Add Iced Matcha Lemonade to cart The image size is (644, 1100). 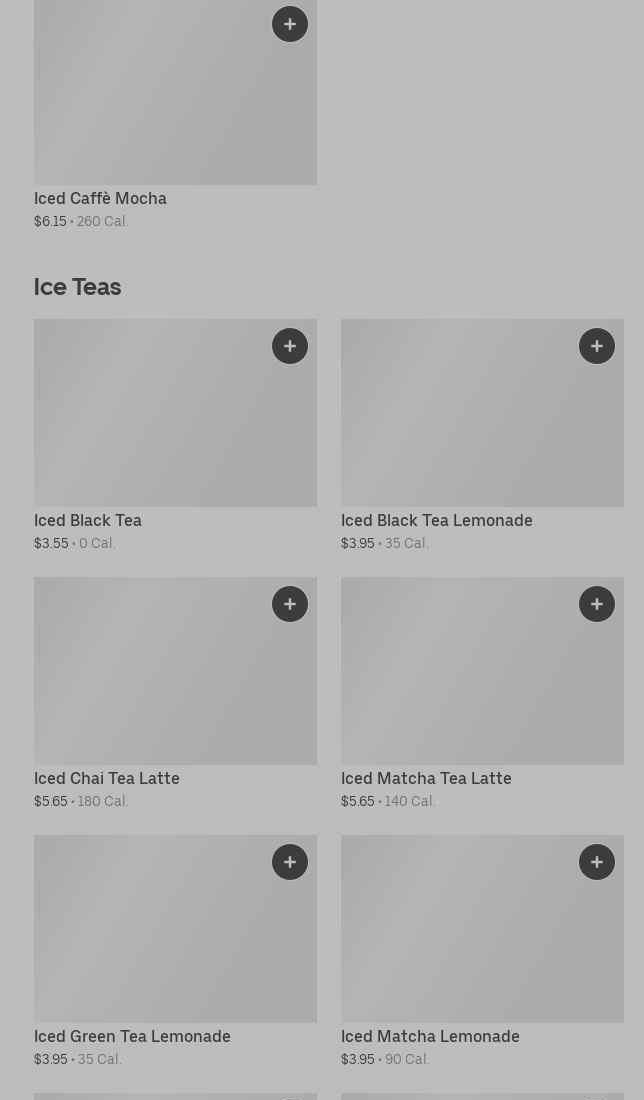(x=597, y=861)
